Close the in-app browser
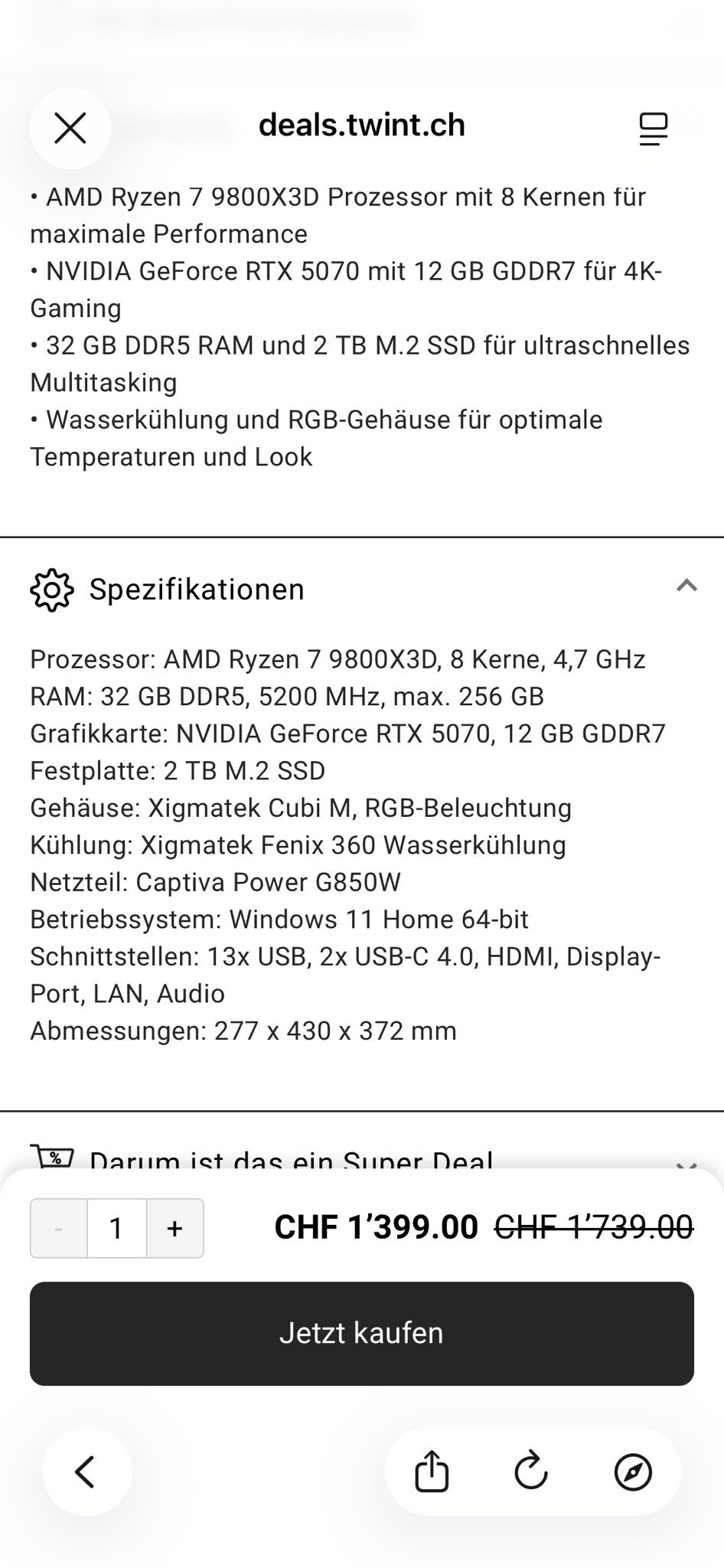This screenshot has width=724, height=1568. 70,128
